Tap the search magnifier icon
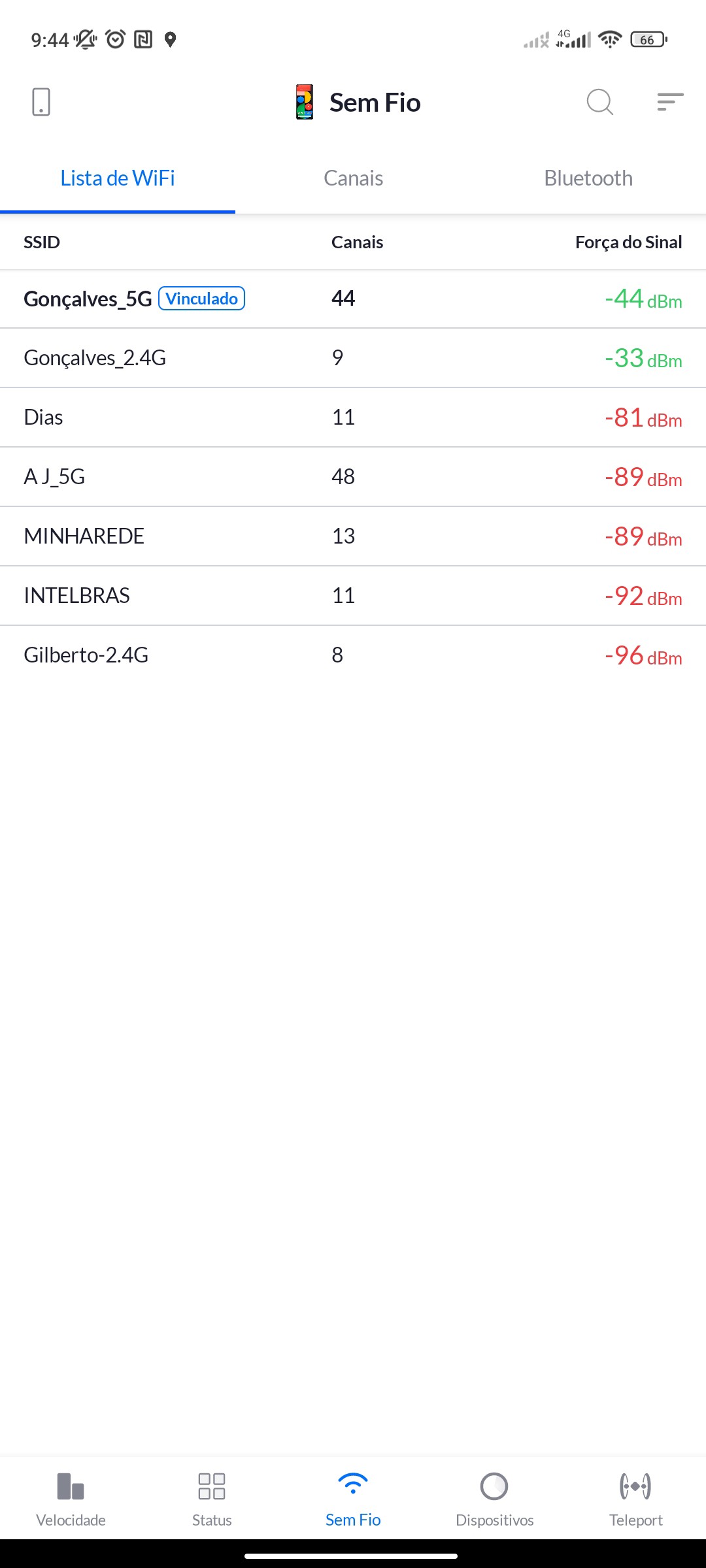 (x=599, y=103)
